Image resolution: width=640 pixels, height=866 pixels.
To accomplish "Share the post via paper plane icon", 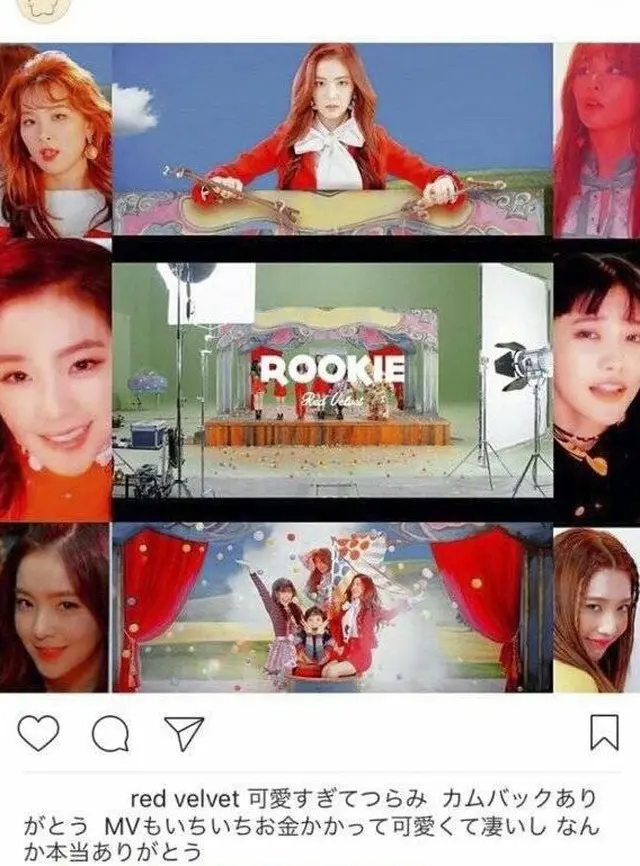I will (184, 734).
